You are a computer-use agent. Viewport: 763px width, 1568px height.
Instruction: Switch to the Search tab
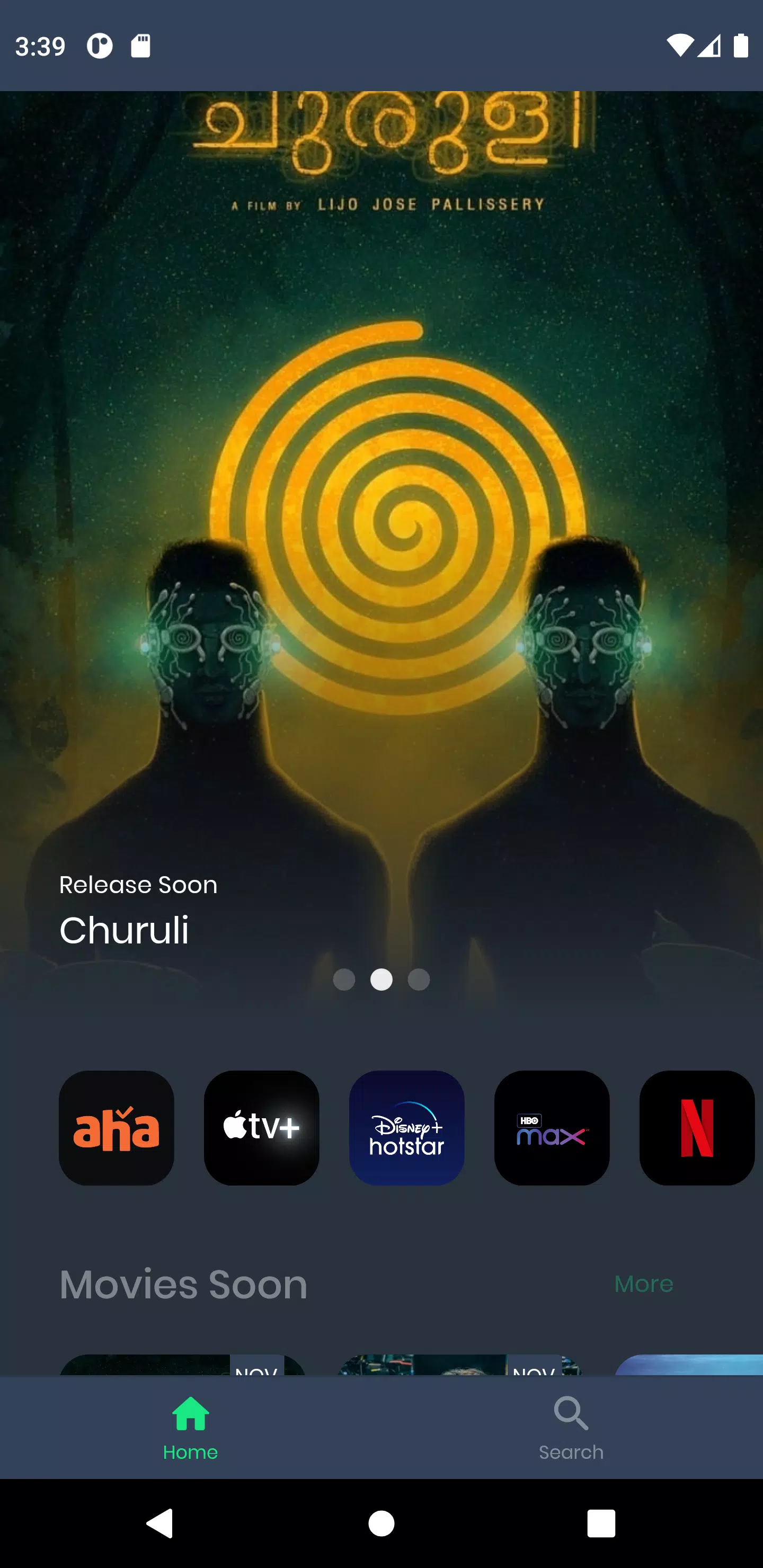tap(571, 1428)
